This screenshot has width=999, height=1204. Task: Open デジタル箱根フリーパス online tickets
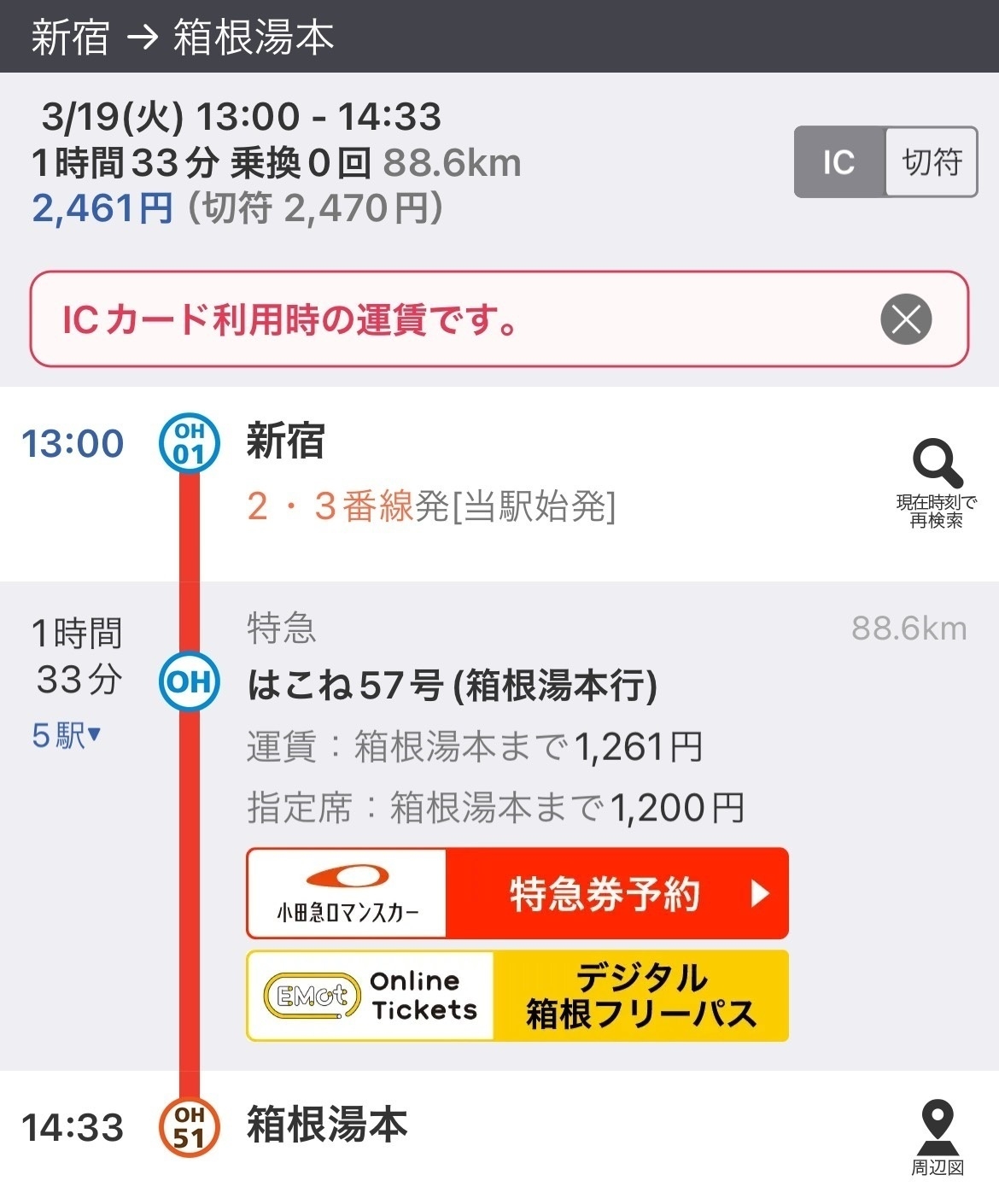point(517,996)
